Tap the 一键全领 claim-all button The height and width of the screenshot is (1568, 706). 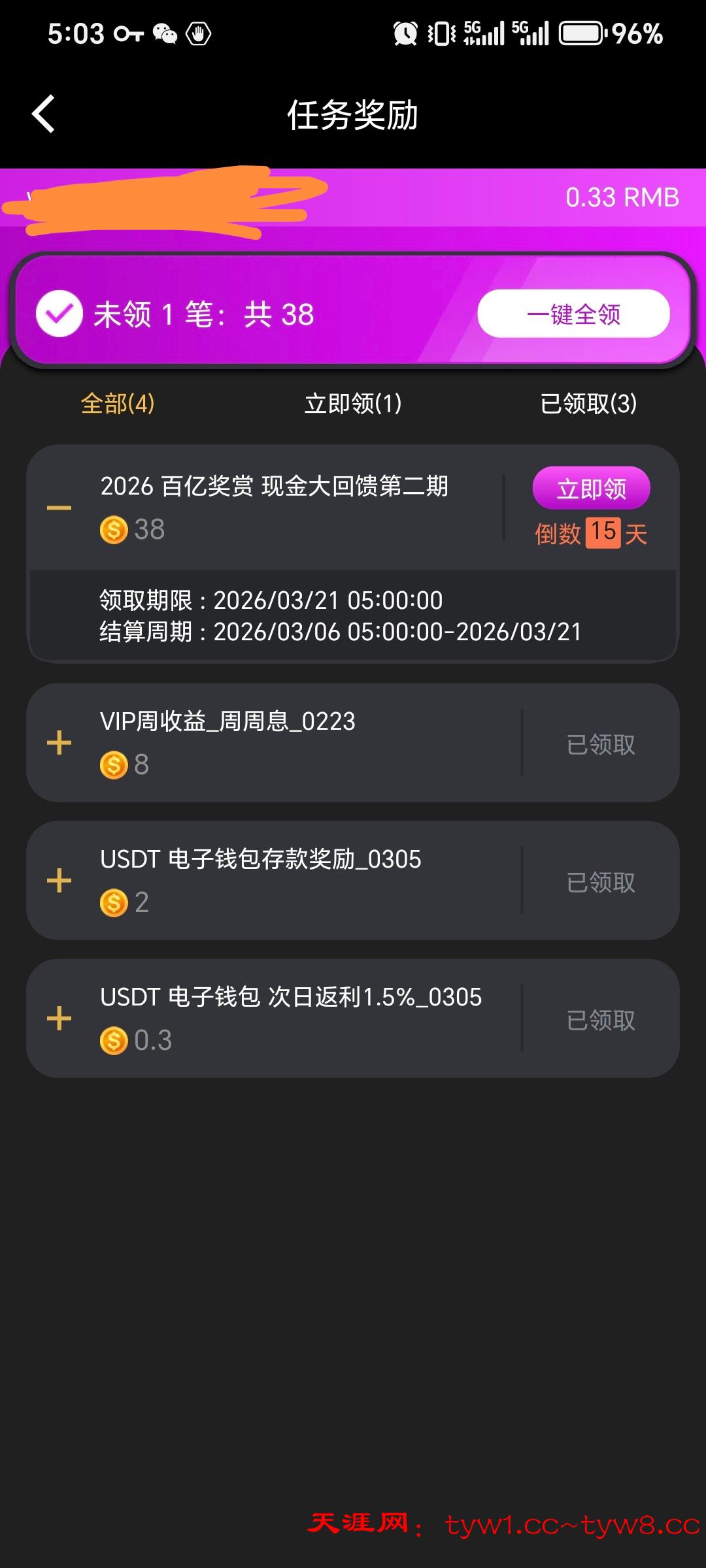(x=573, y=314)
